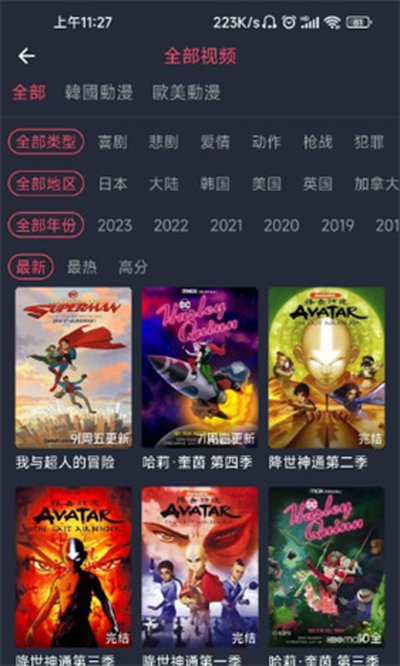Filter region to 日本
Image resolution: width=400 pixels, height=666 pixels.
(x=113, y=184)
